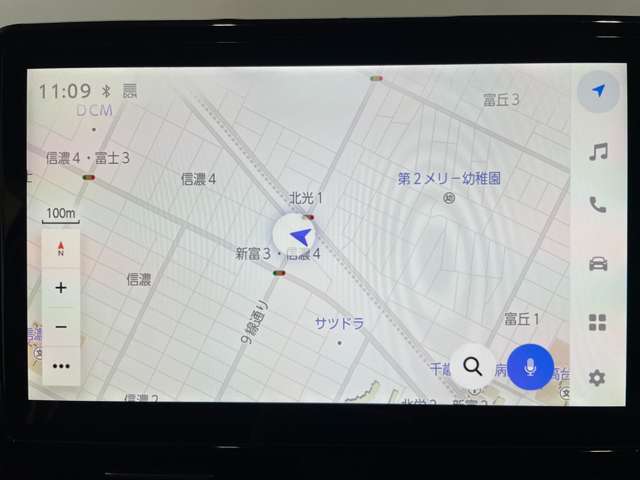Open the apps grid
The height and width of the screenshot is (480, 640).
(597, 321)
